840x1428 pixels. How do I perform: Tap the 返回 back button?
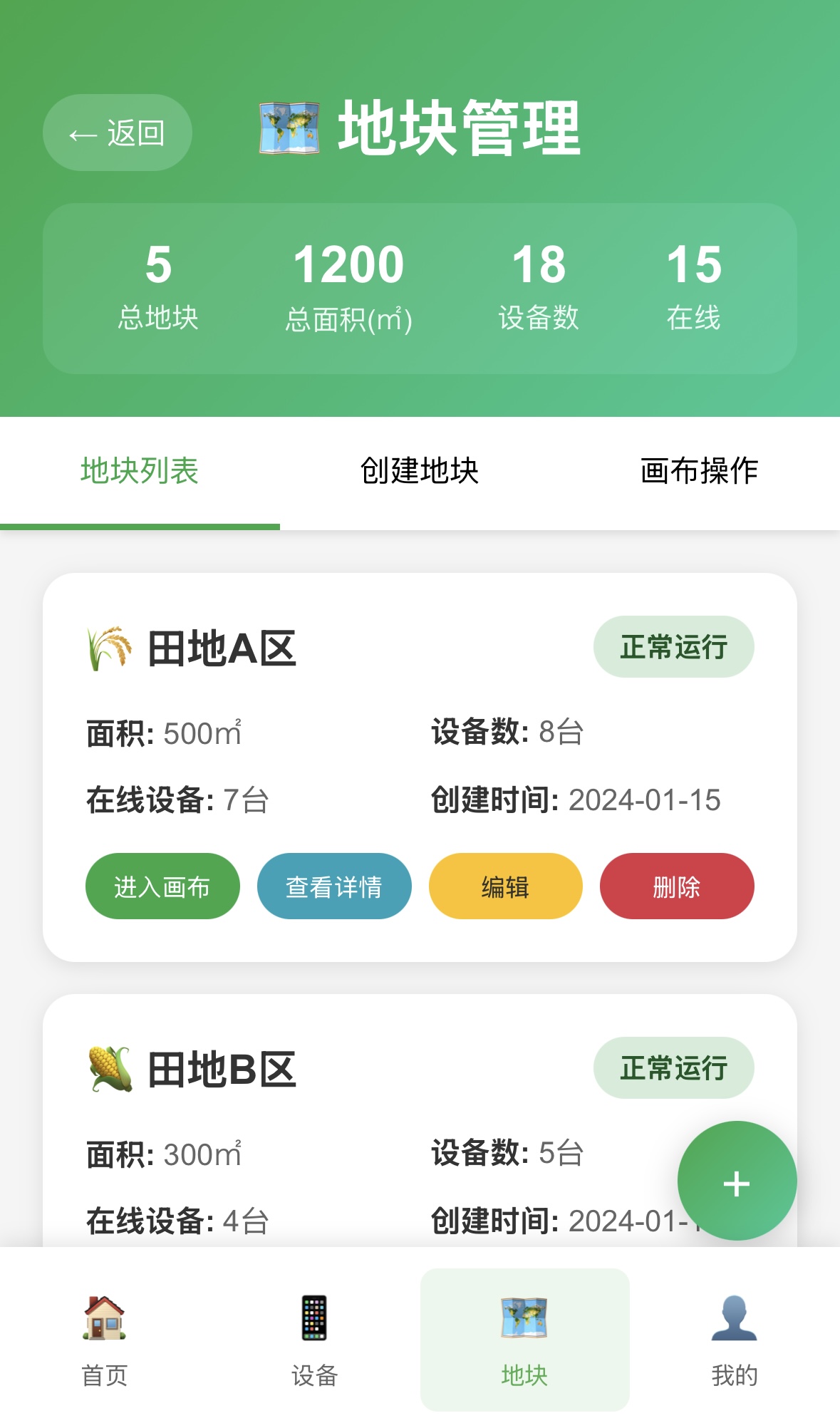(118, 133)
